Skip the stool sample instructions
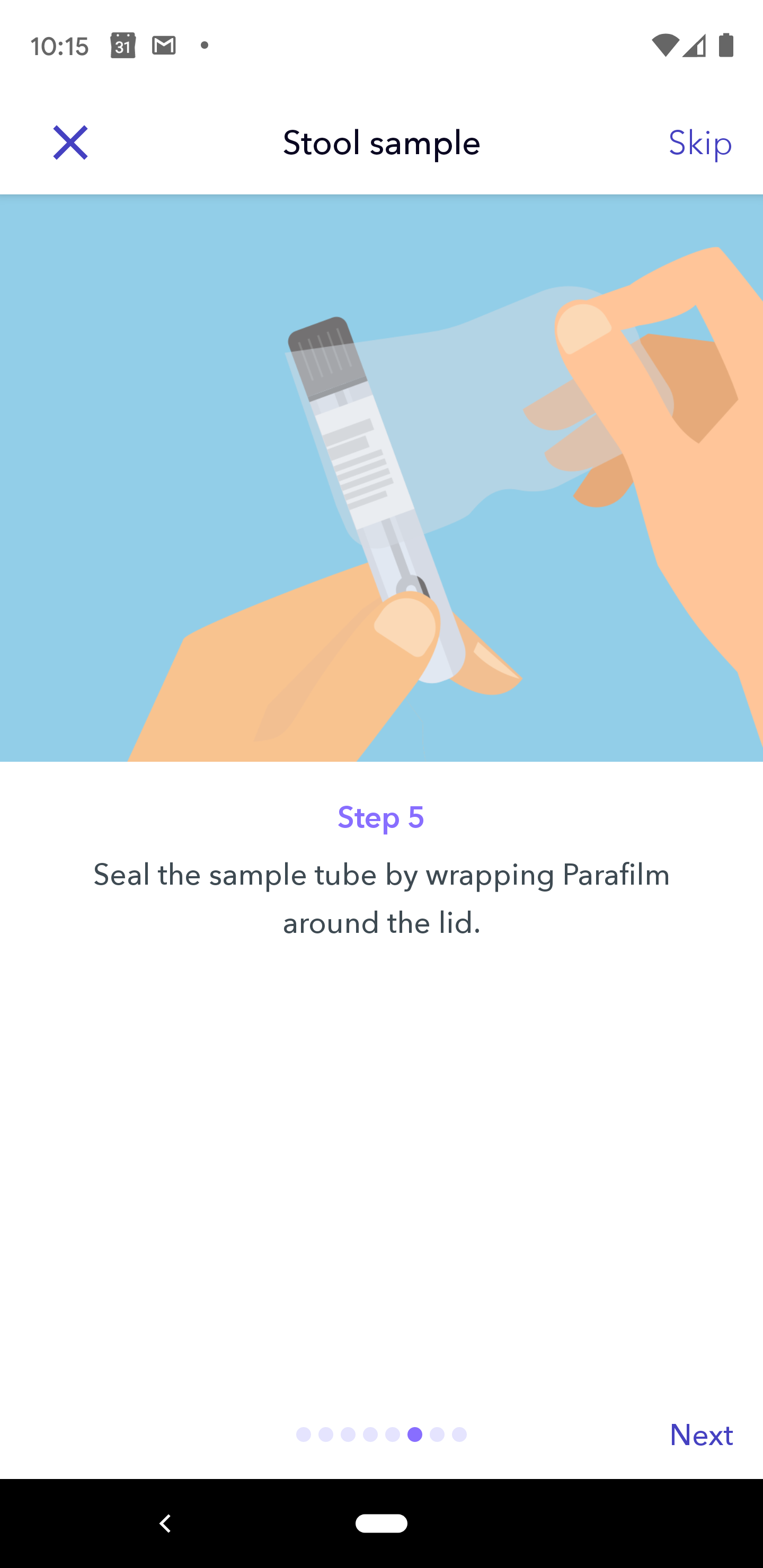 tap(699, 143)
